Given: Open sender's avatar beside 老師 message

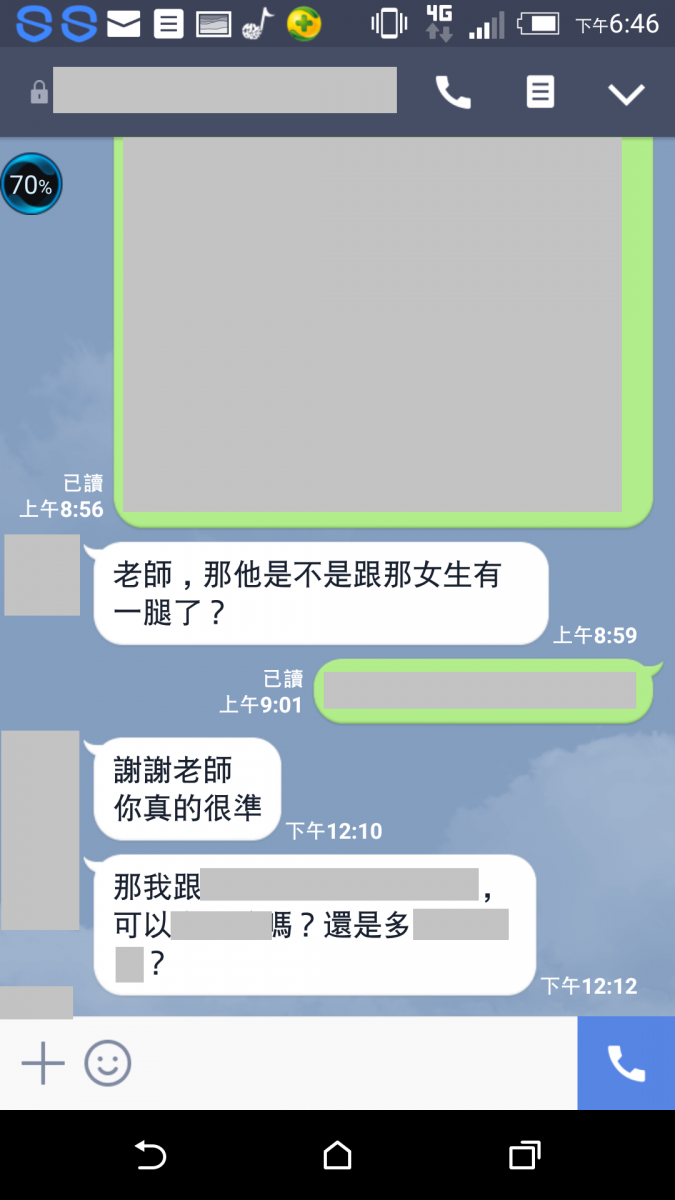Looking at the screenshot, I should coord(42,575).
